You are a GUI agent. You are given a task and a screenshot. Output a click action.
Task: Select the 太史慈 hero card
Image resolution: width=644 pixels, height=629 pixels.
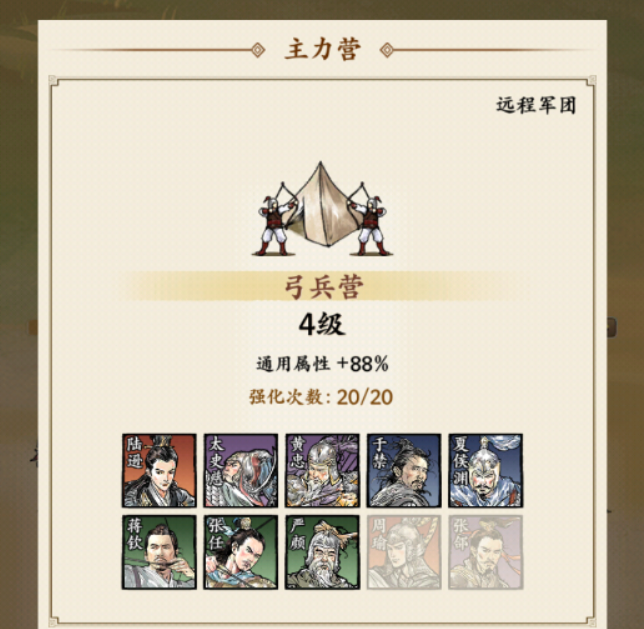[x=241, y=470]
